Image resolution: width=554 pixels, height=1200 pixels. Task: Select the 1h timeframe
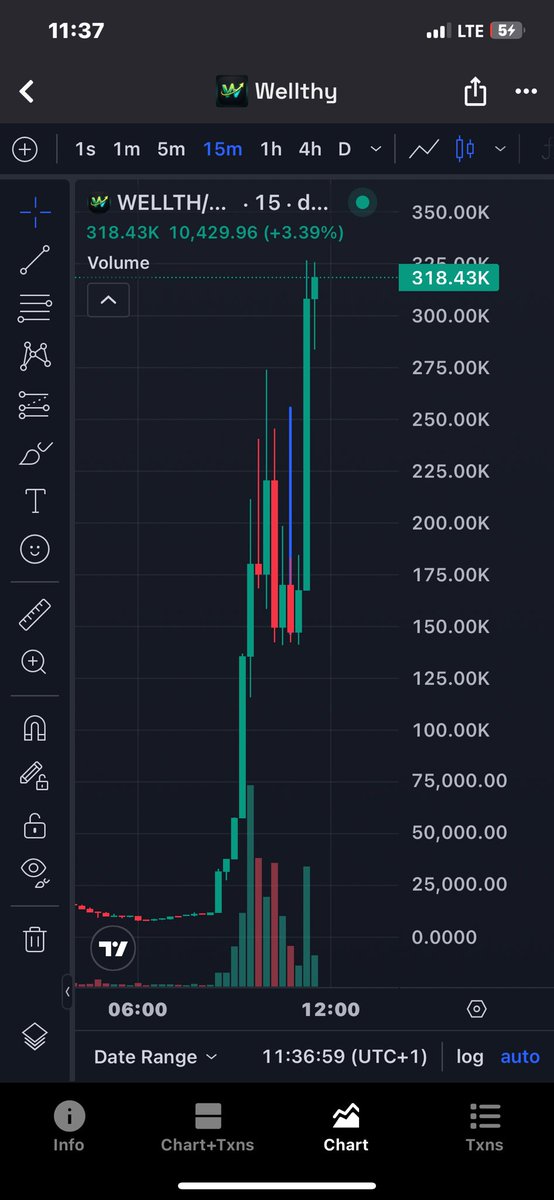pyautogui.click(x=271, y=149)
